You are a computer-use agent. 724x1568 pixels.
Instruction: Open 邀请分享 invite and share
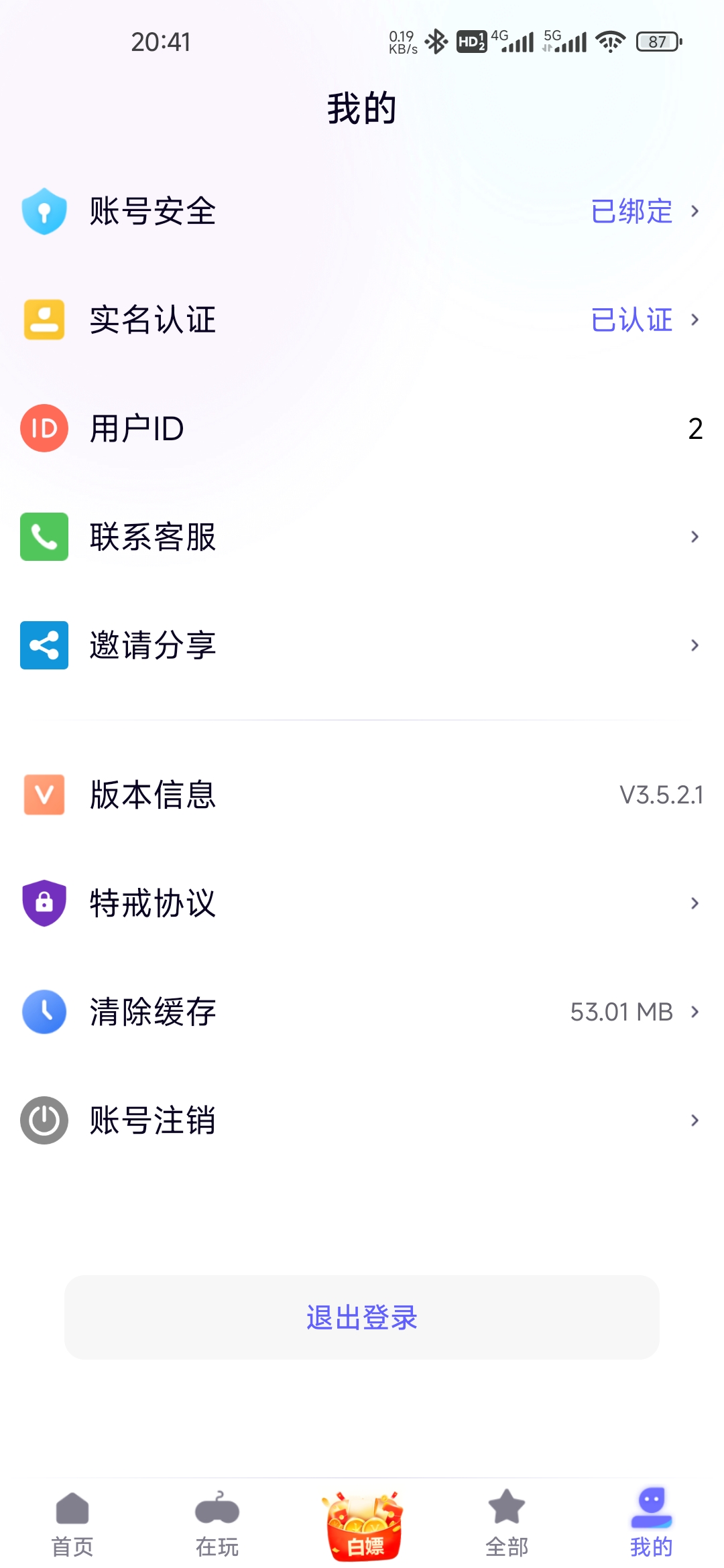pos(362,645)
